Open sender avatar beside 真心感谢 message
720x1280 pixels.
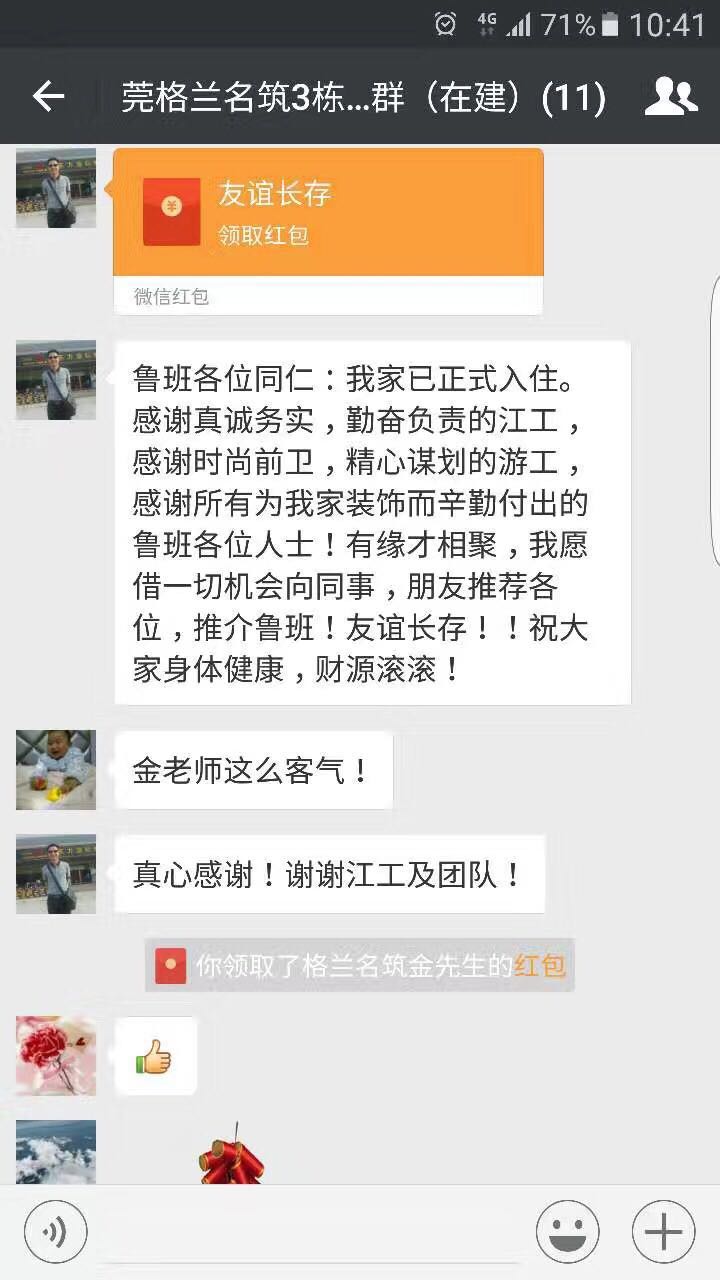(x=56, y=874)
